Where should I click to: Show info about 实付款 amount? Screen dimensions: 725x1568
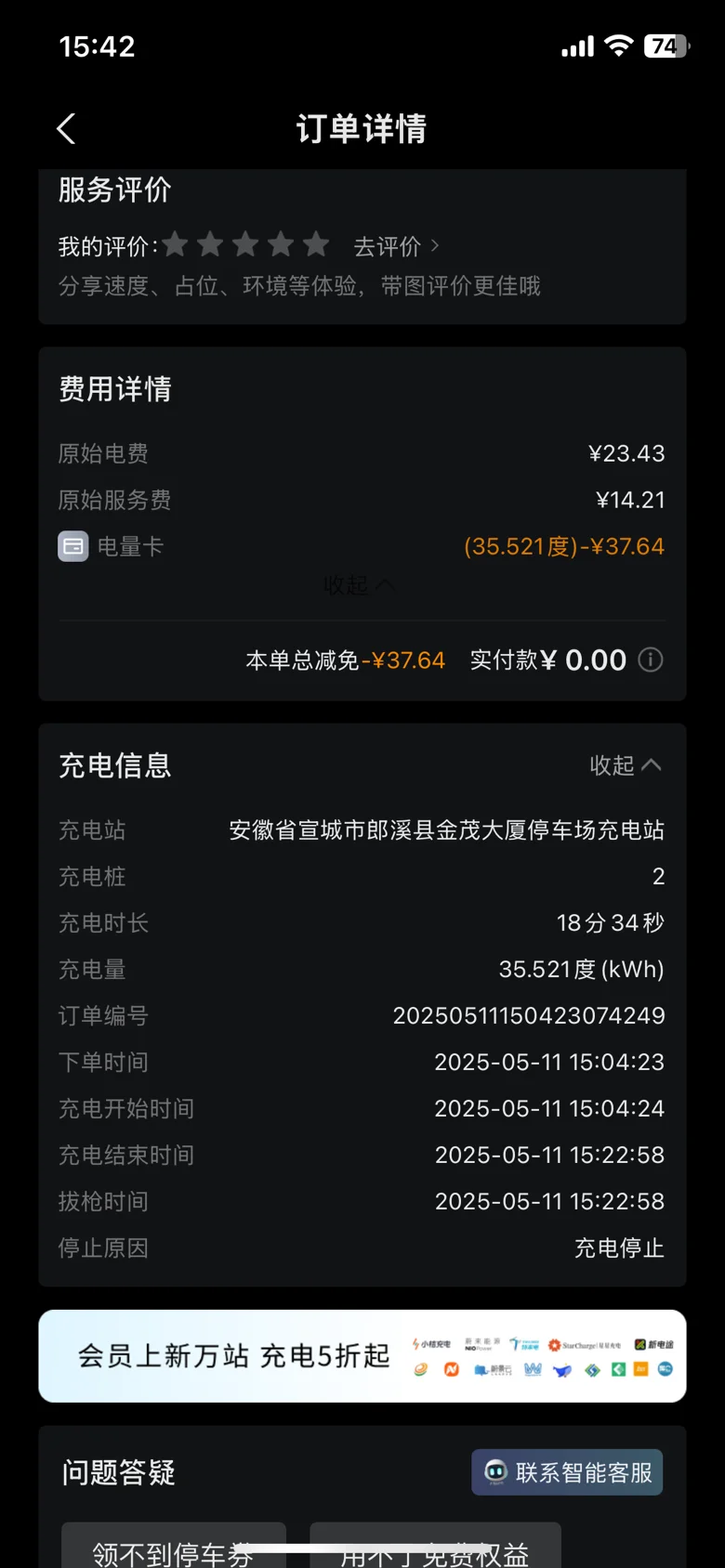[651, 660]
